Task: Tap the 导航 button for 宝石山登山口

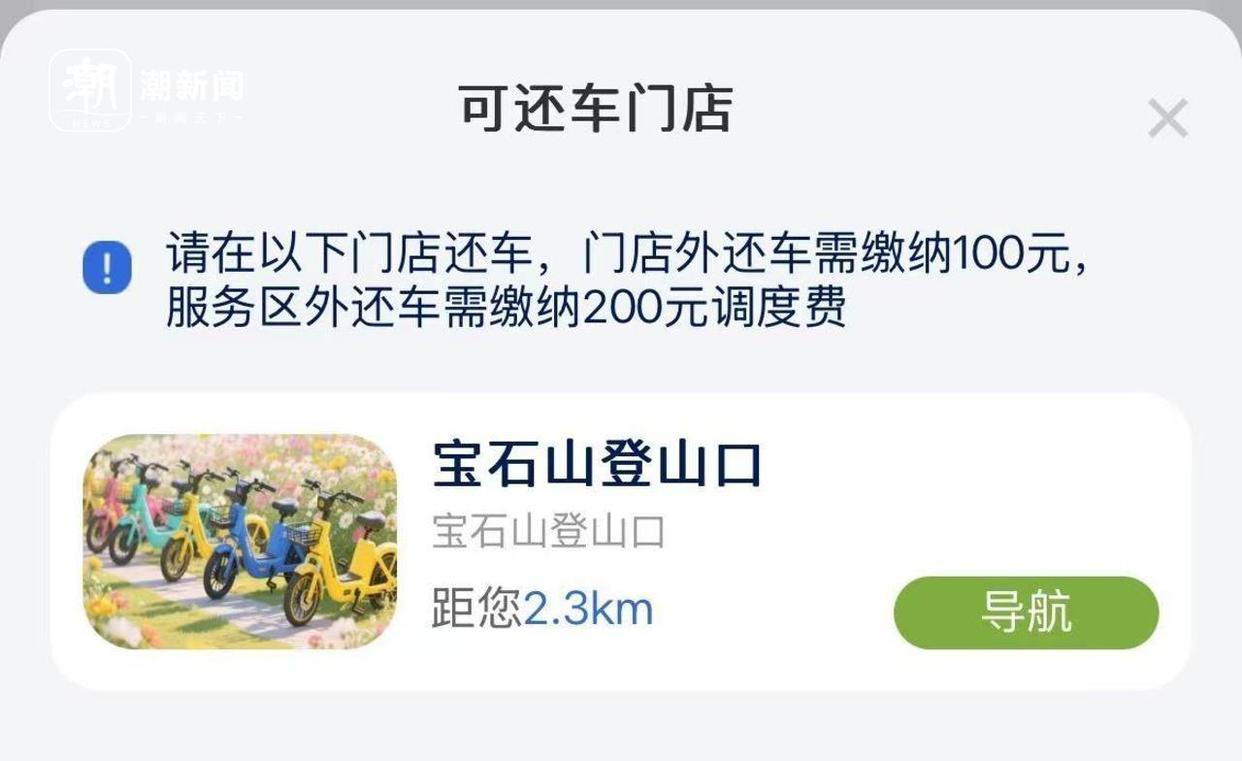Action: (x=1026, y=612)
